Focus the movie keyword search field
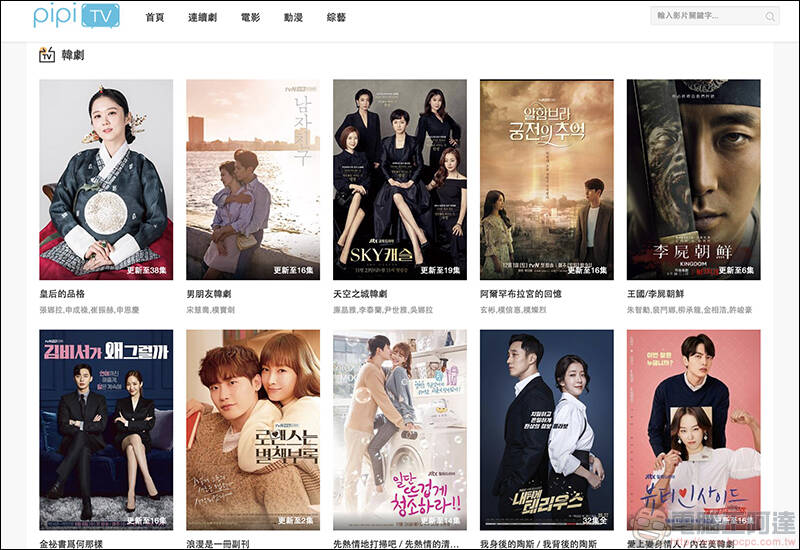The height and width of the screenshot is (550, 800). pos(705,17)
